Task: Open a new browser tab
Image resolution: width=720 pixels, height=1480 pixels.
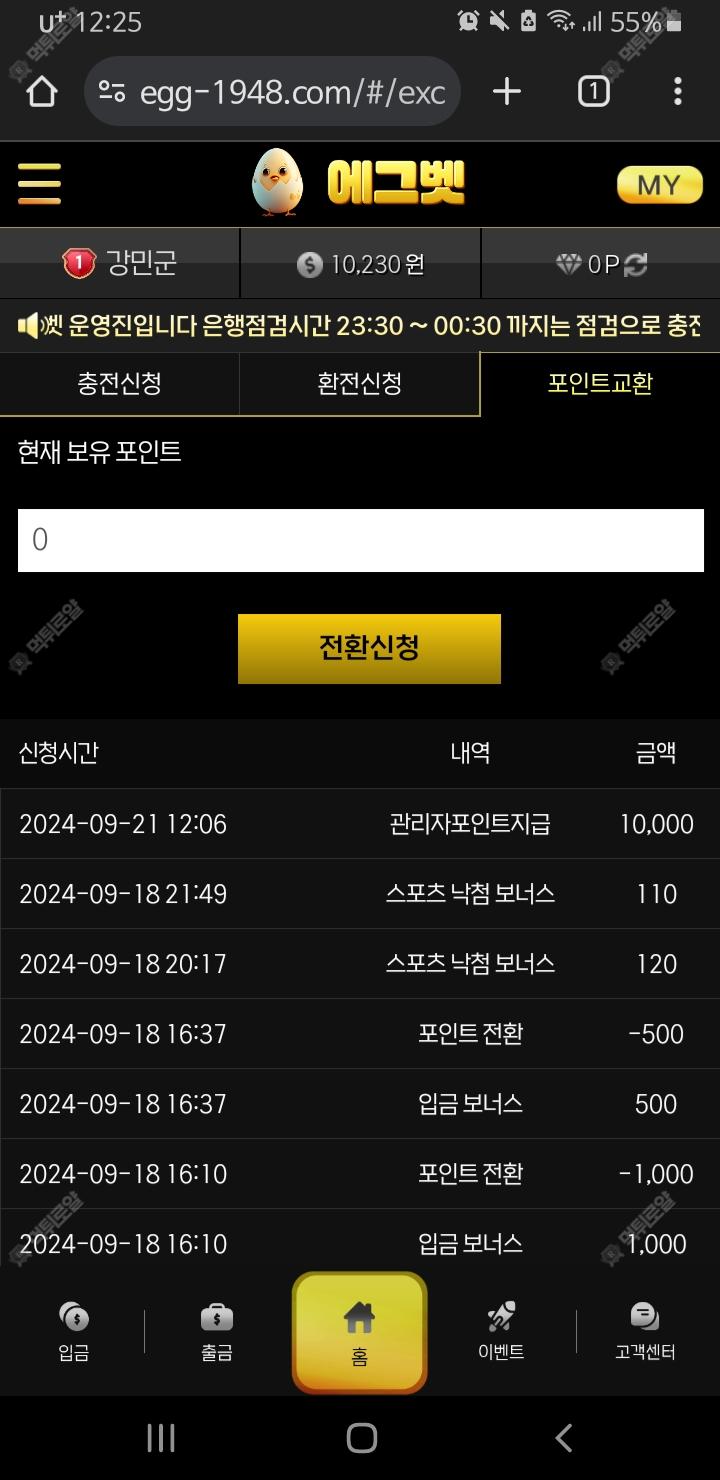Action: coord(507,92)
